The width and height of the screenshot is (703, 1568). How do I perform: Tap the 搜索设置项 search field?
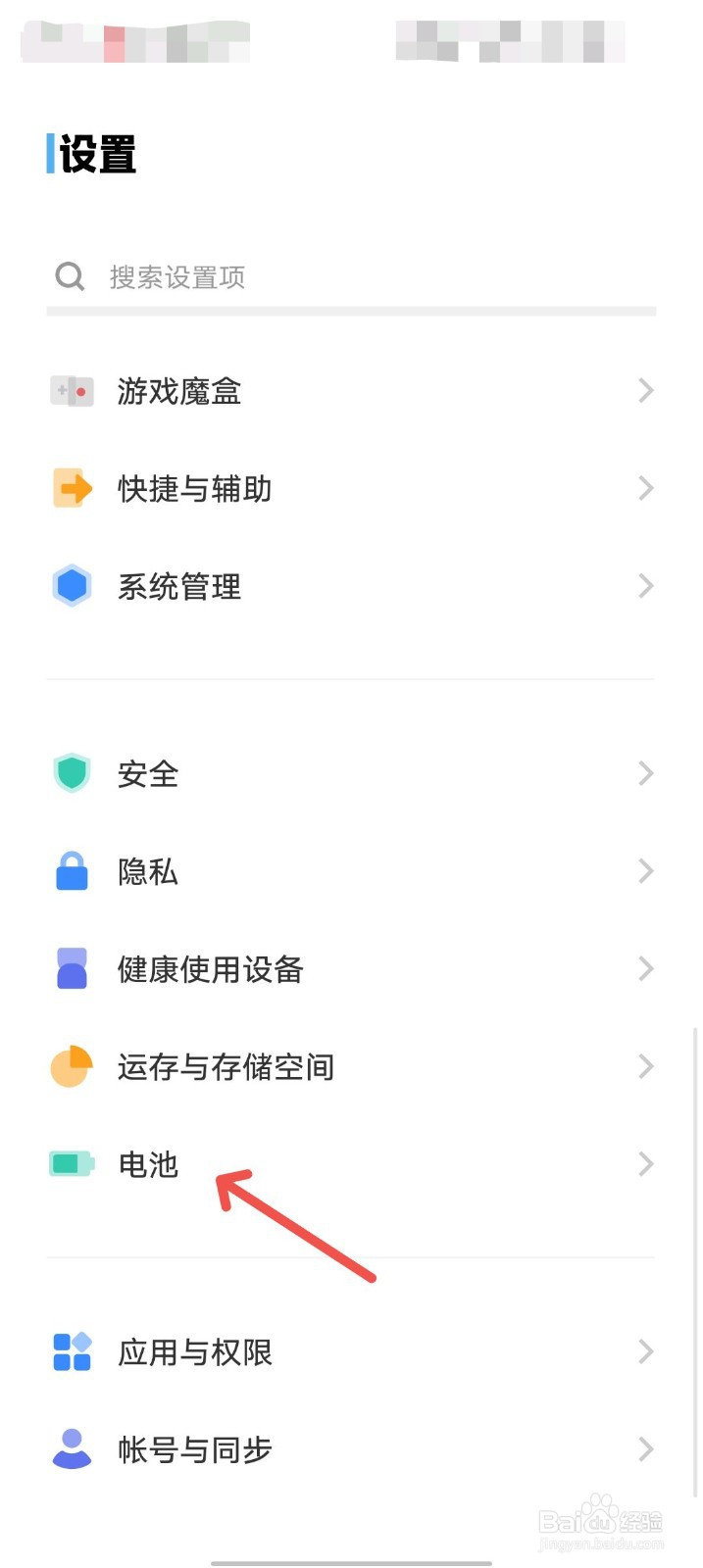(x=351, y=277)
